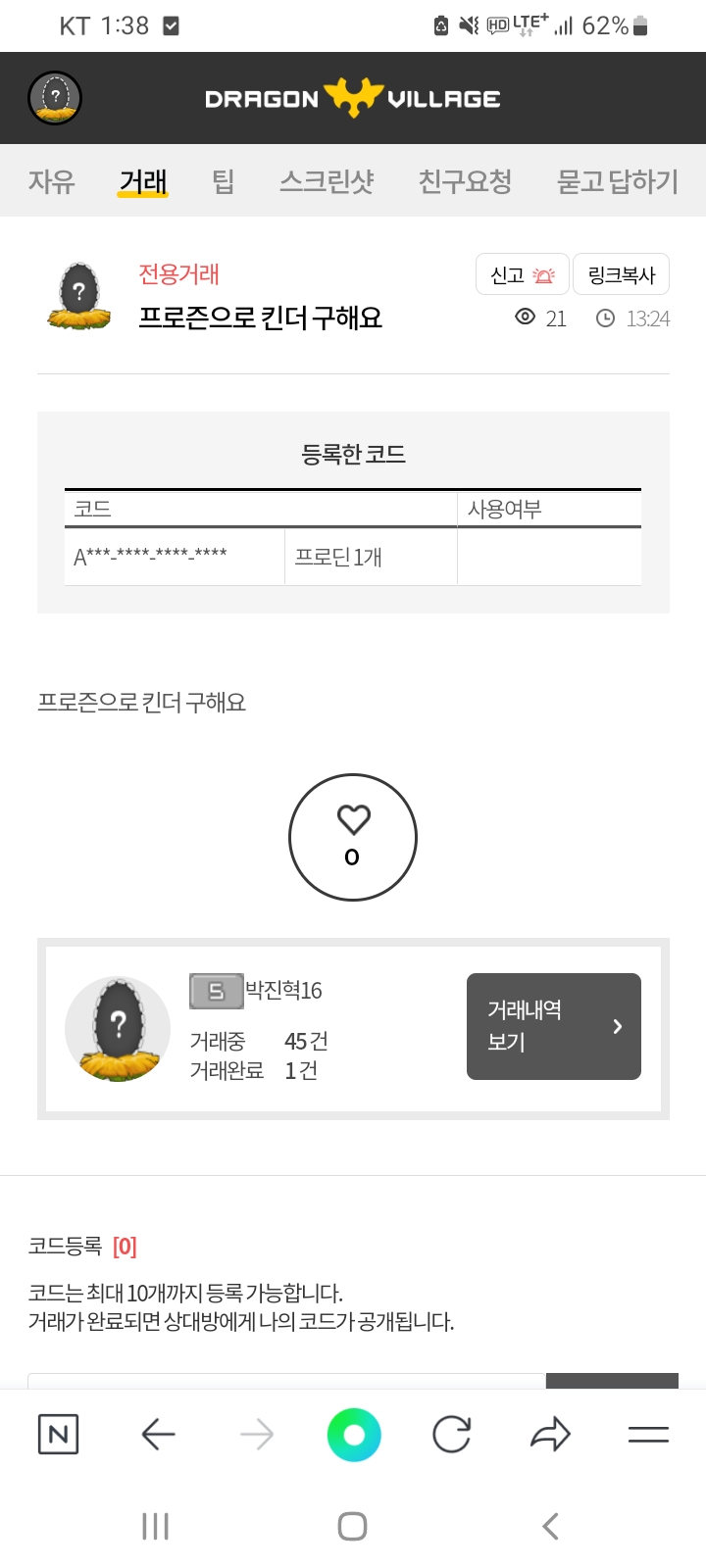Open the Naver home button
Image resolution: width=706 pixels, height=1568 pixels.
[58, 1435]
